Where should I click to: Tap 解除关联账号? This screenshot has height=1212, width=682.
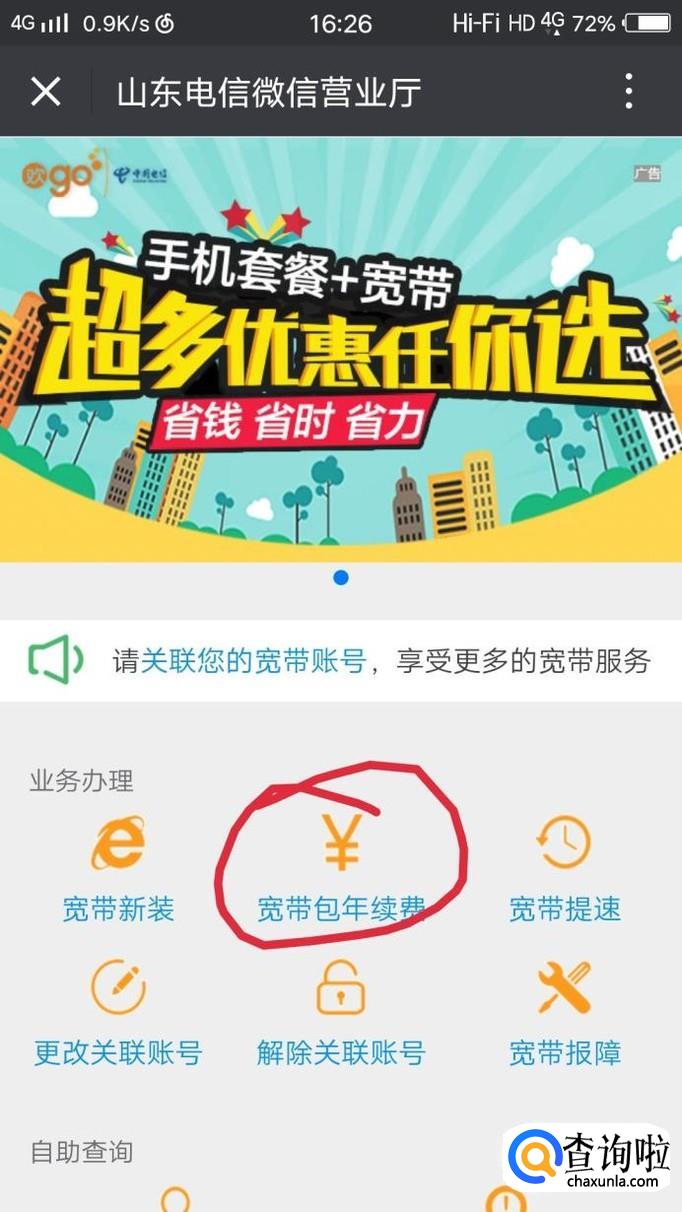tap(341, 1012)
